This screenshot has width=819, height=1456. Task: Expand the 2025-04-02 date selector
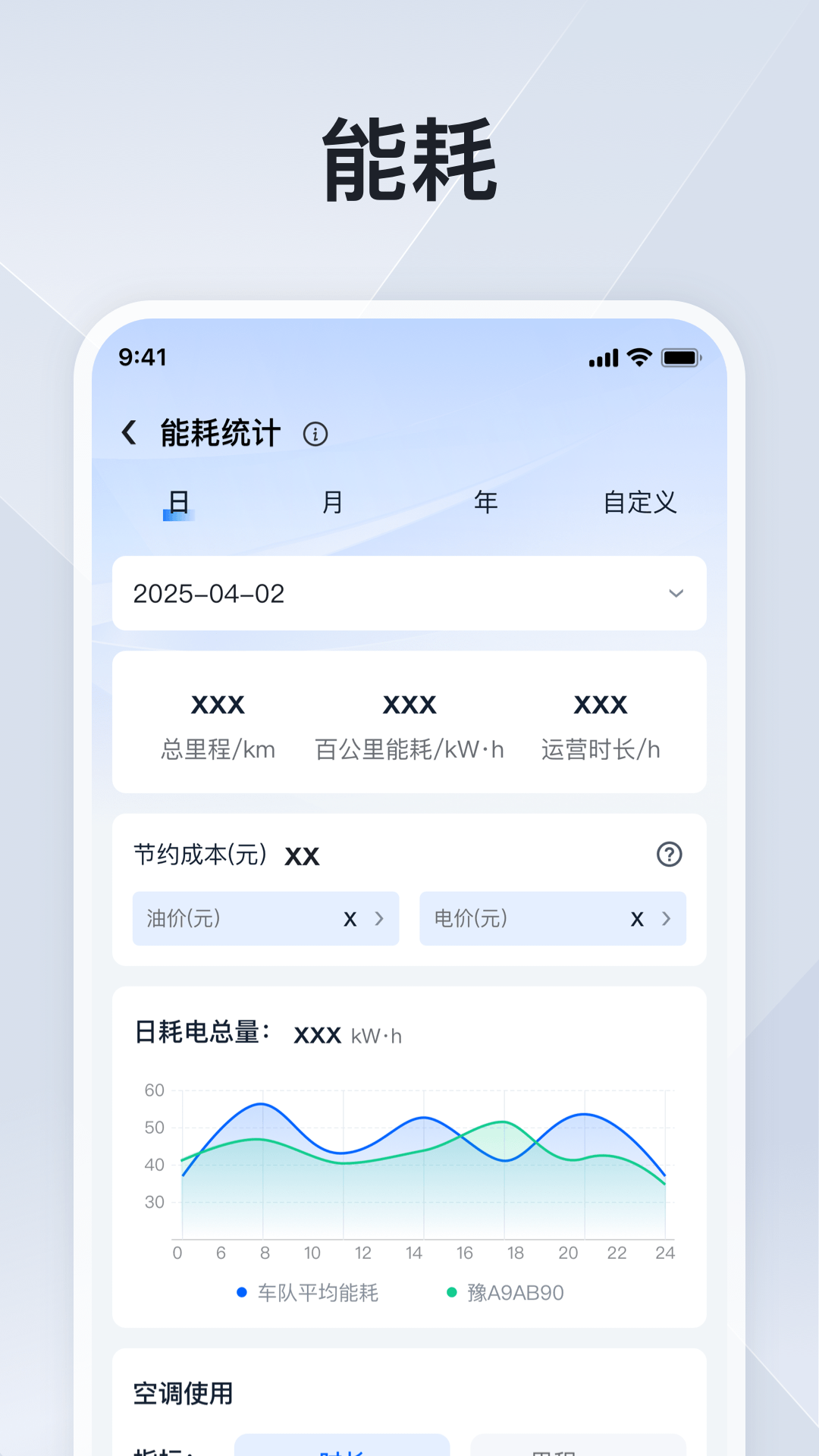click(x=677, y=594)
